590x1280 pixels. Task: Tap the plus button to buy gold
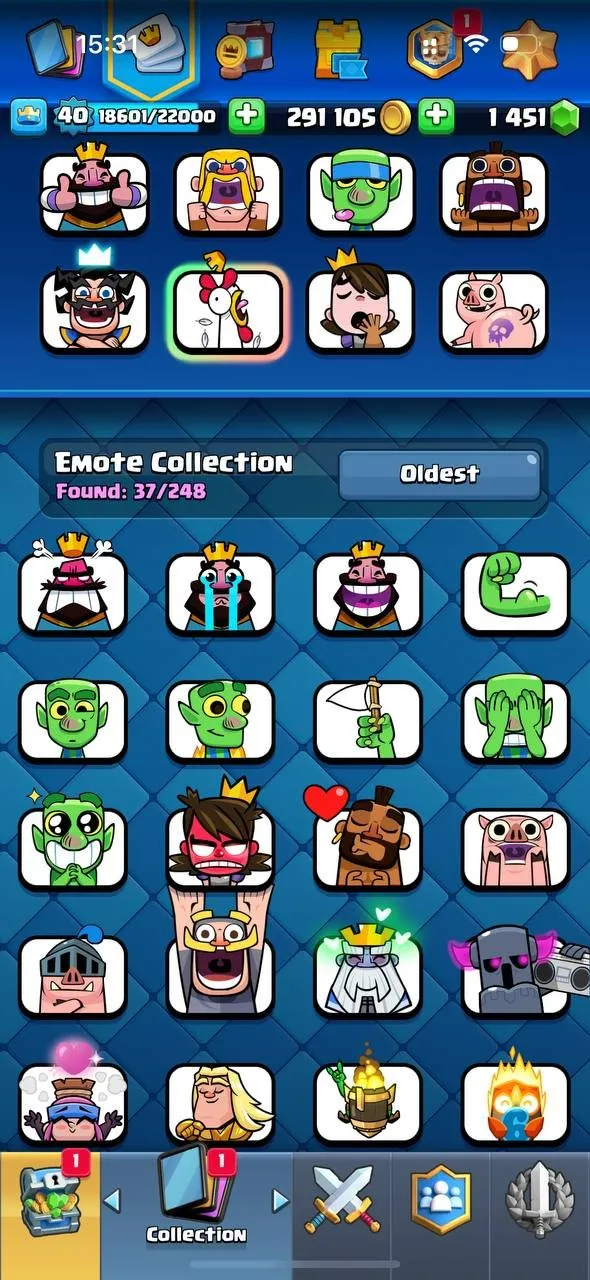click(435, 117)
